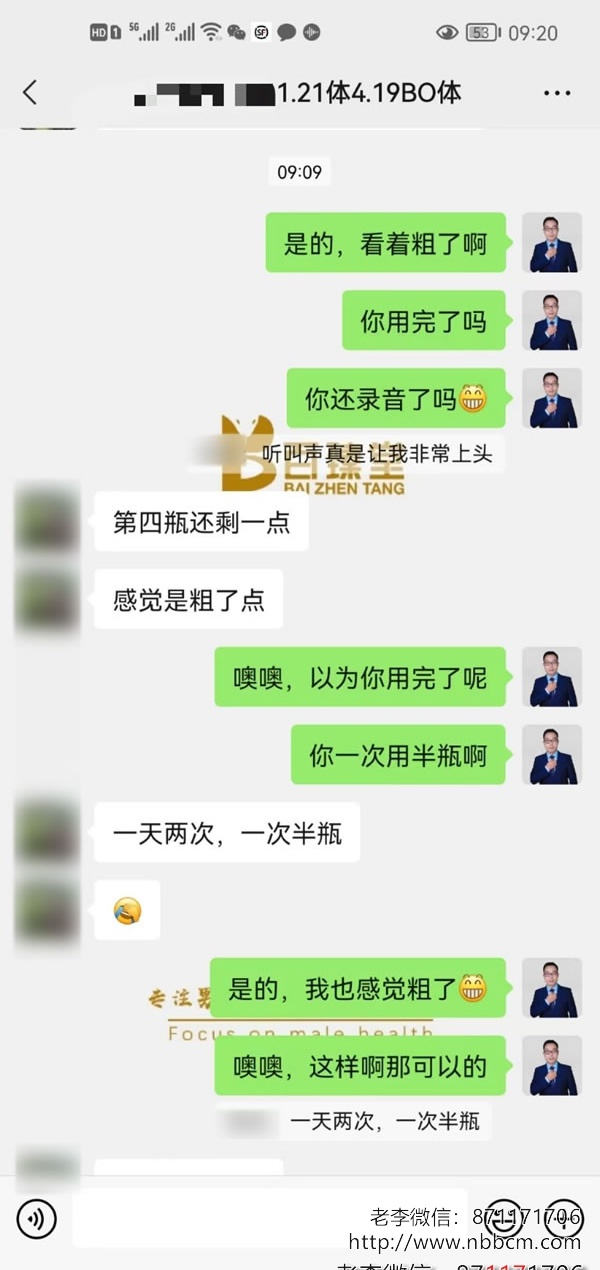Open the chat overflow menu
Viewport: 600px width, 1270px height.
point(556,93)
